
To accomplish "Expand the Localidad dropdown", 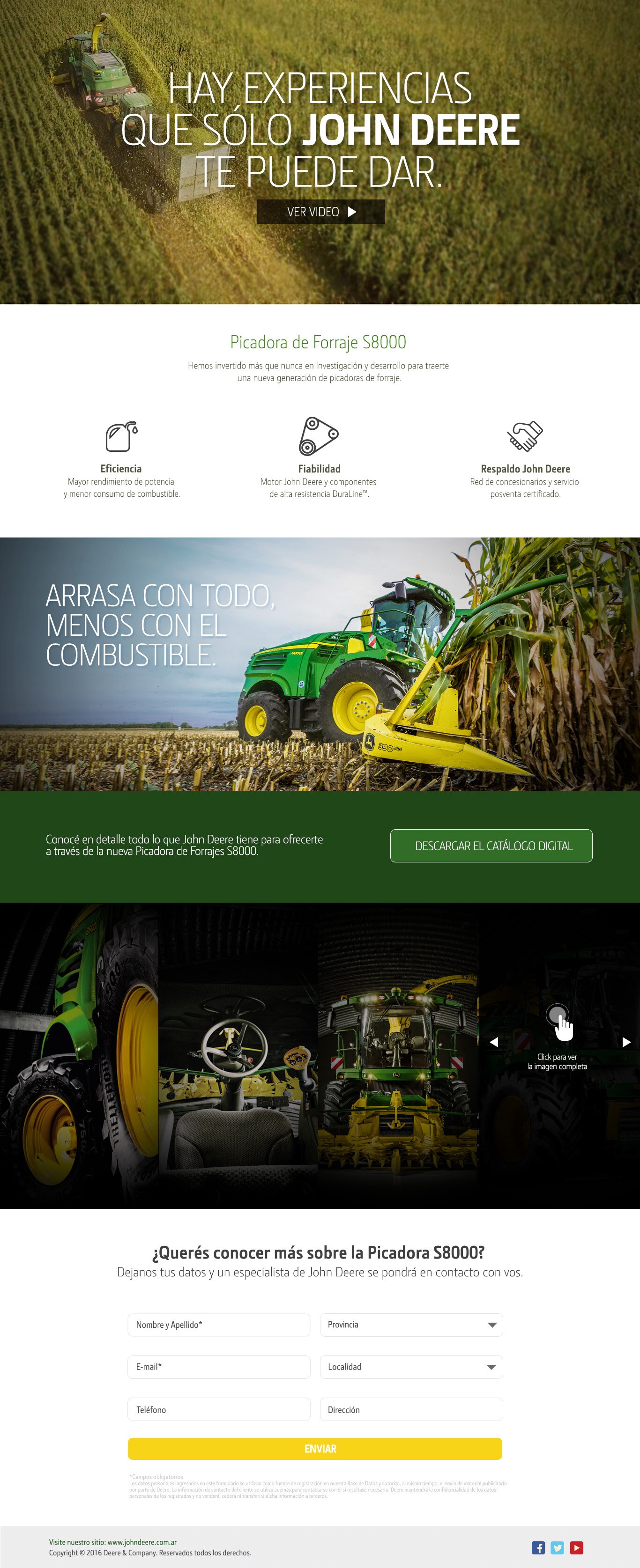I will pyautogui.click(x=411, y=1367).
